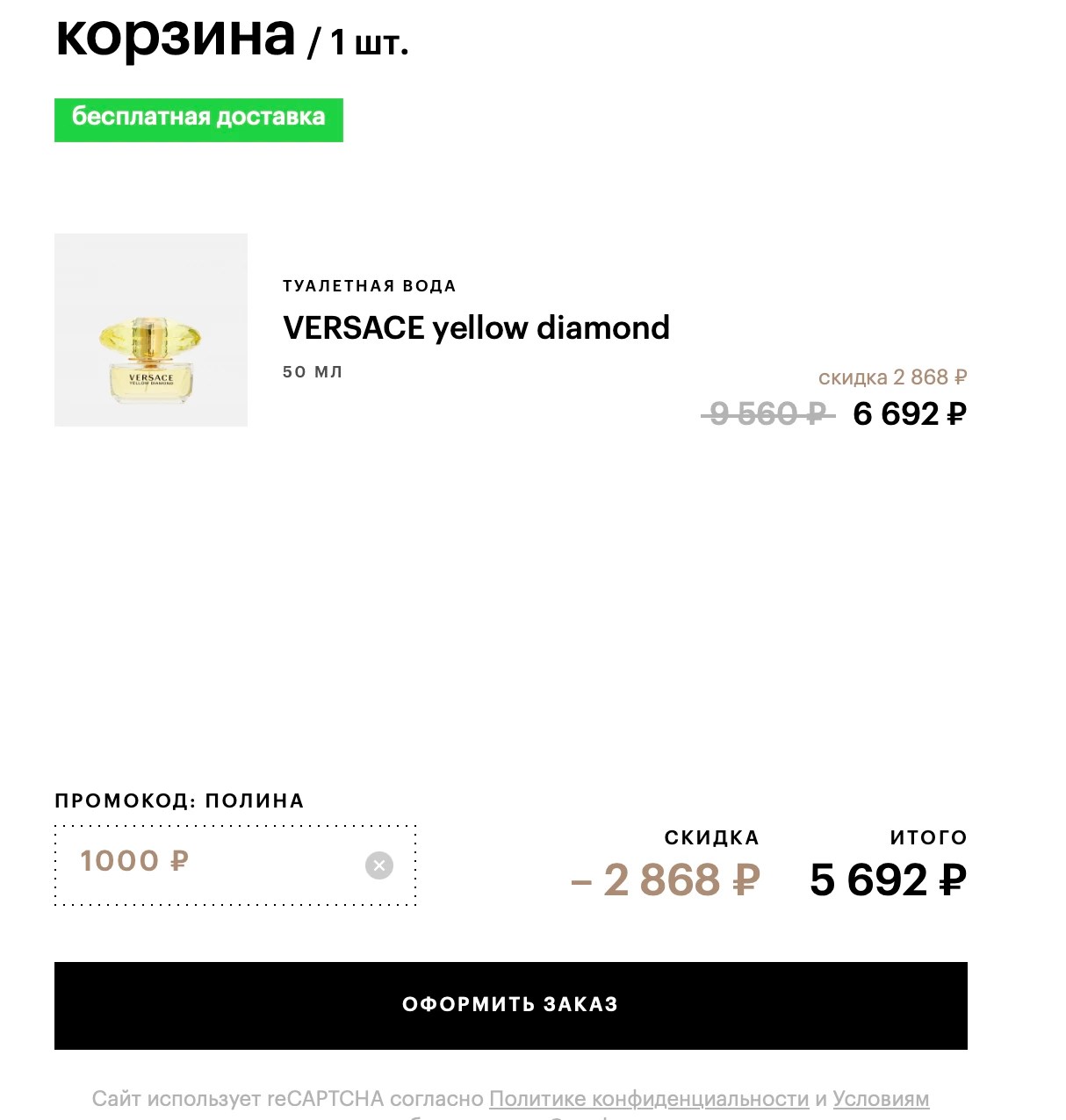Viewport: 1066px width, 1120px height.
Task: Tap the promo code input field
Action: [x=211, y=865]
